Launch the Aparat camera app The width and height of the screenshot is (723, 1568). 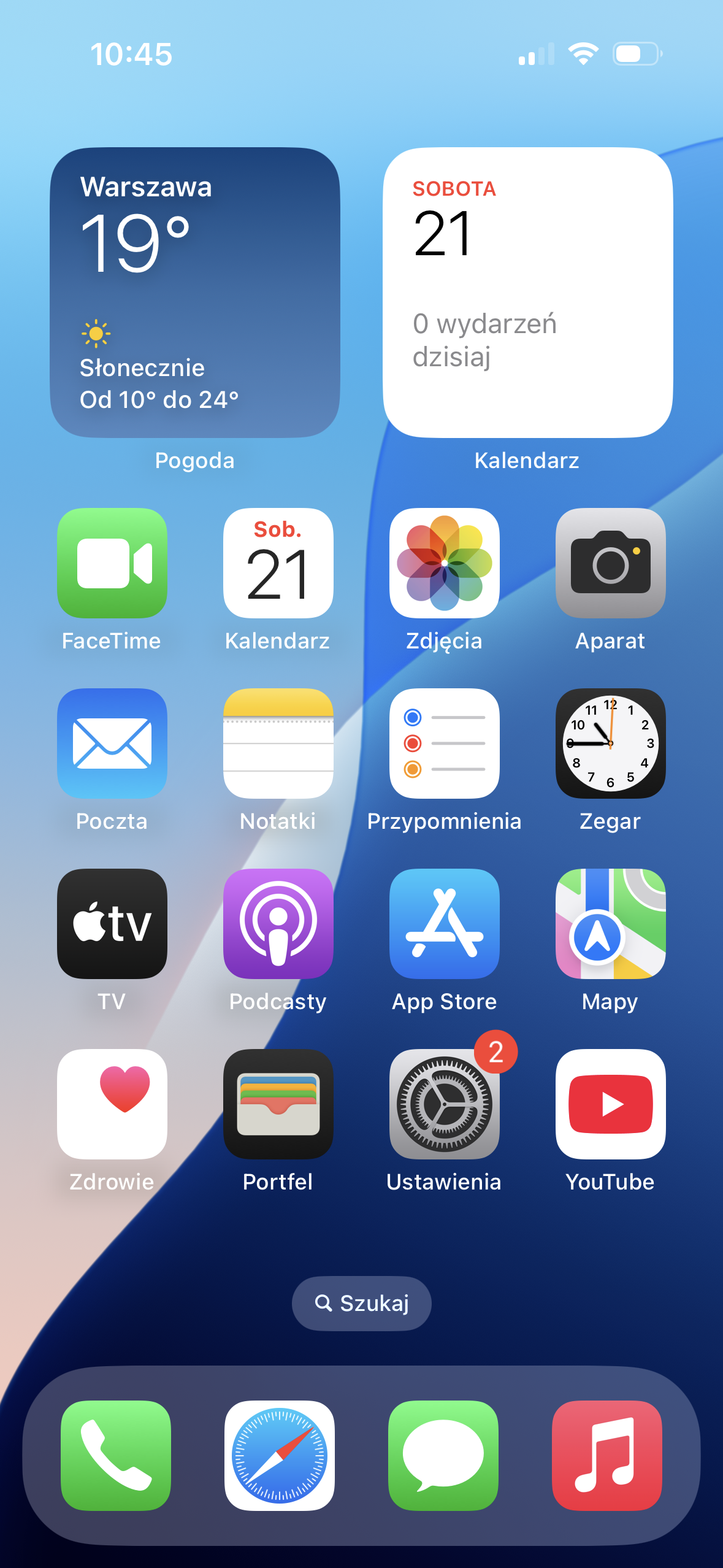pyautogui.click(x=611, y=563)
